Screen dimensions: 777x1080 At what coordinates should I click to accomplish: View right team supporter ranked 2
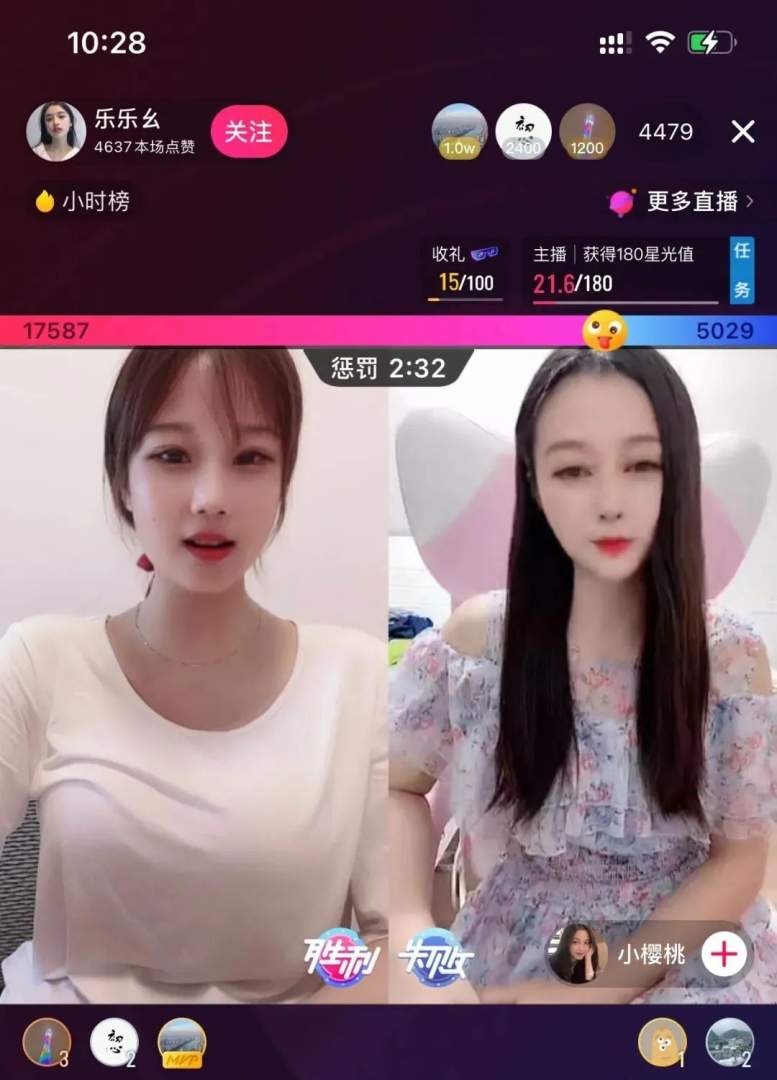tap(730, 1042)
